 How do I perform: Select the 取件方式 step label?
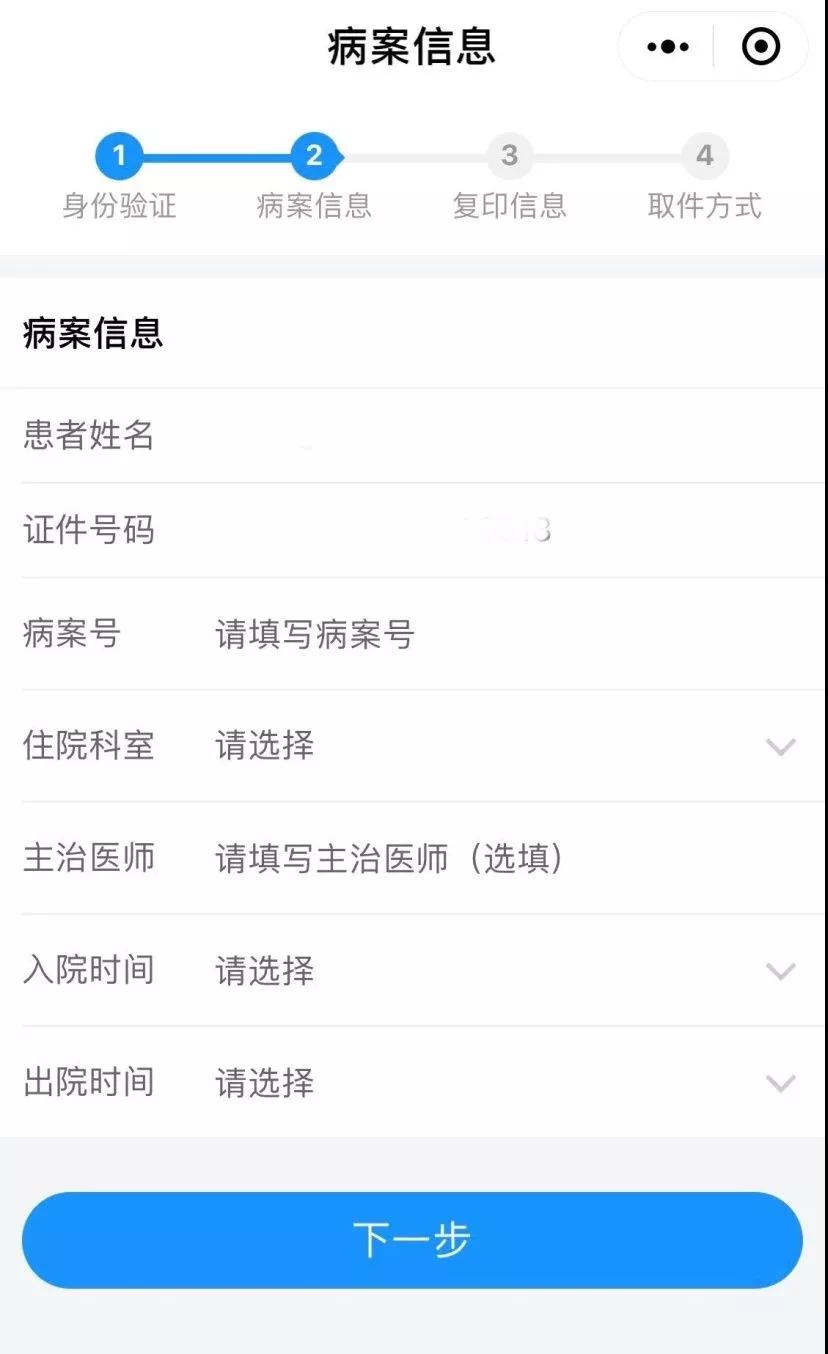703,207
